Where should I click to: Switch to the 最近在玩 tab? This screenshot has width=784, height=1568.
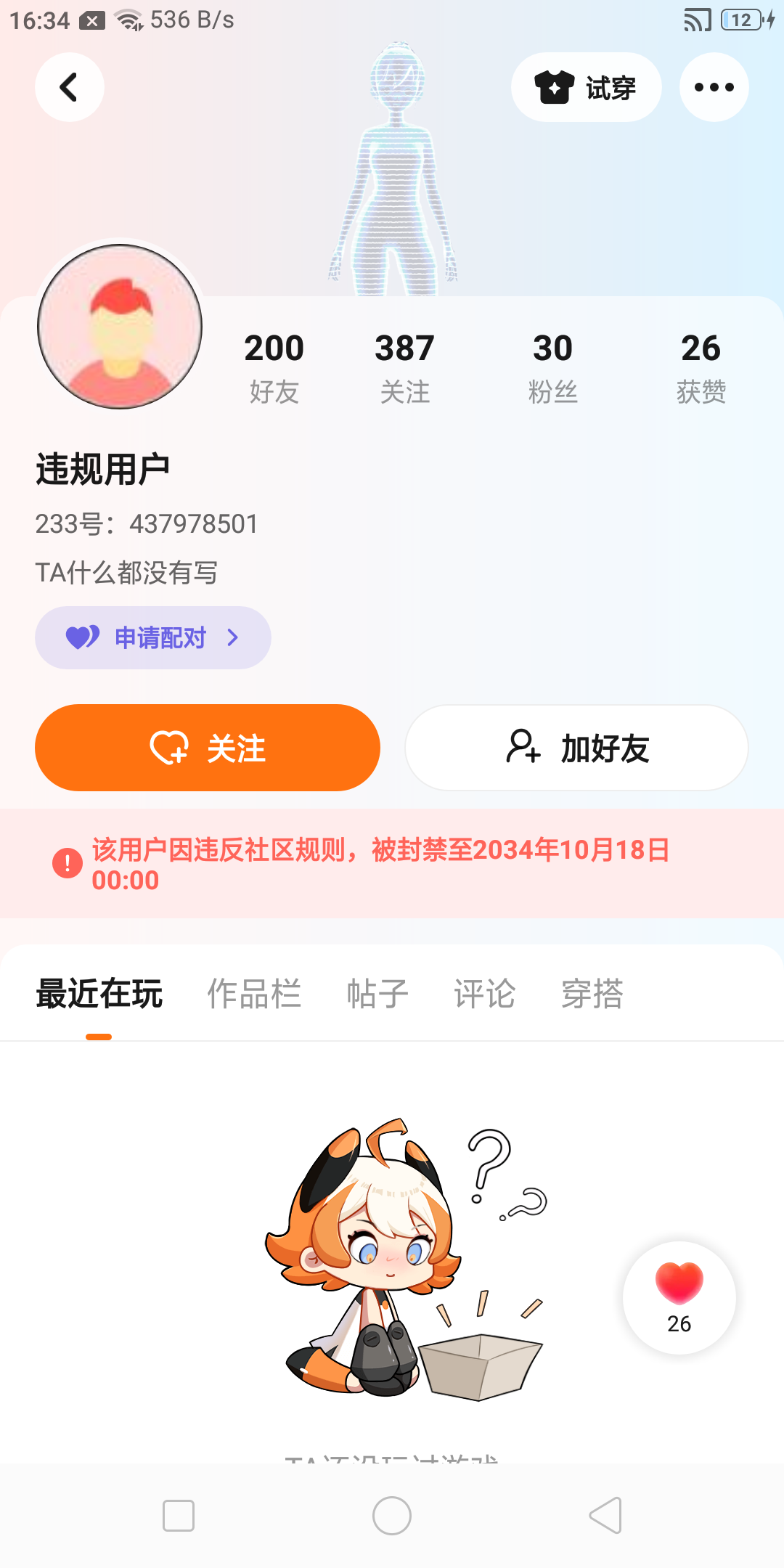click(x=99, y=994)
